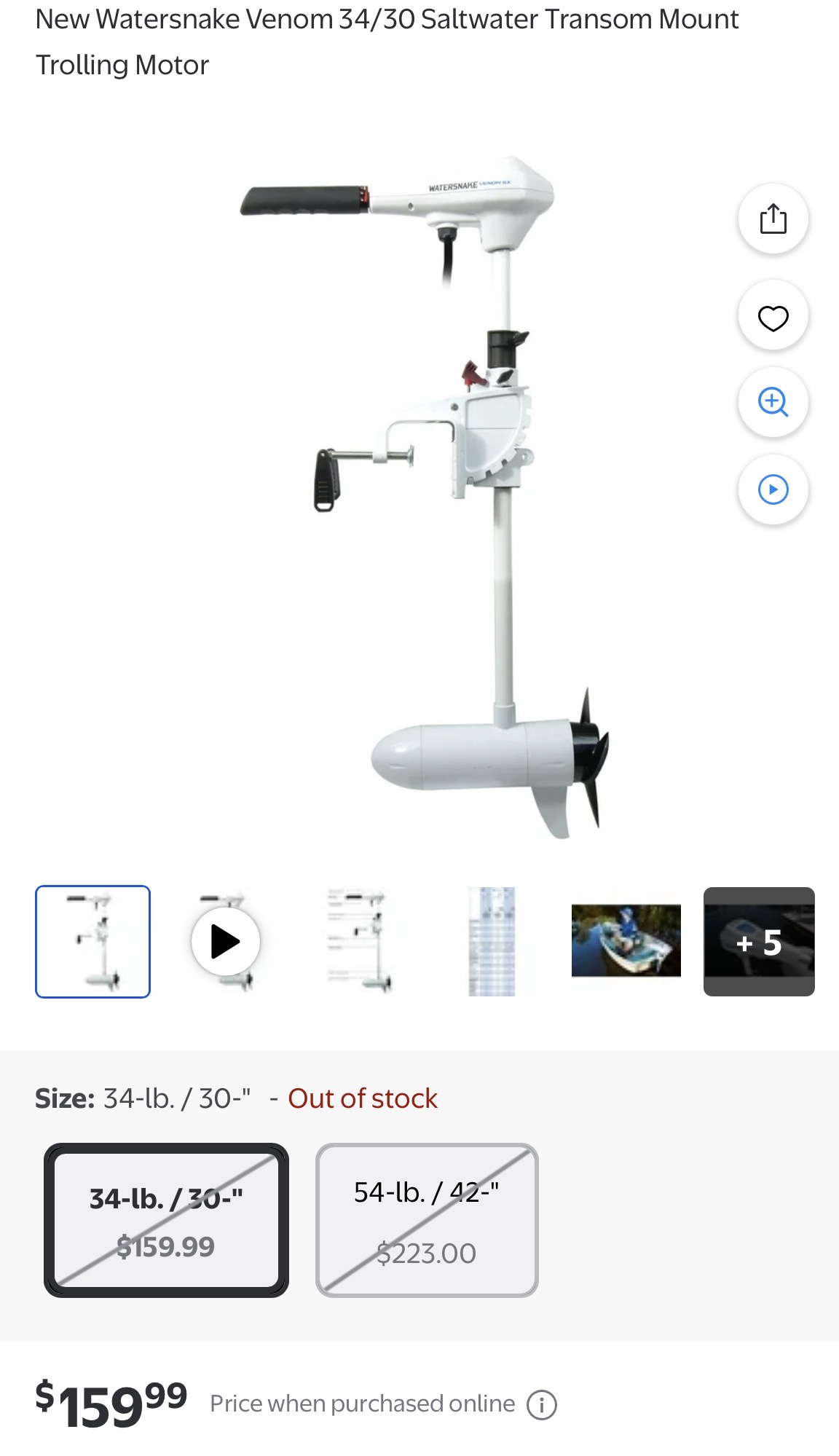
Task: Choose the 54-lb. / 42-" size option
Action: pos(427,1220)
